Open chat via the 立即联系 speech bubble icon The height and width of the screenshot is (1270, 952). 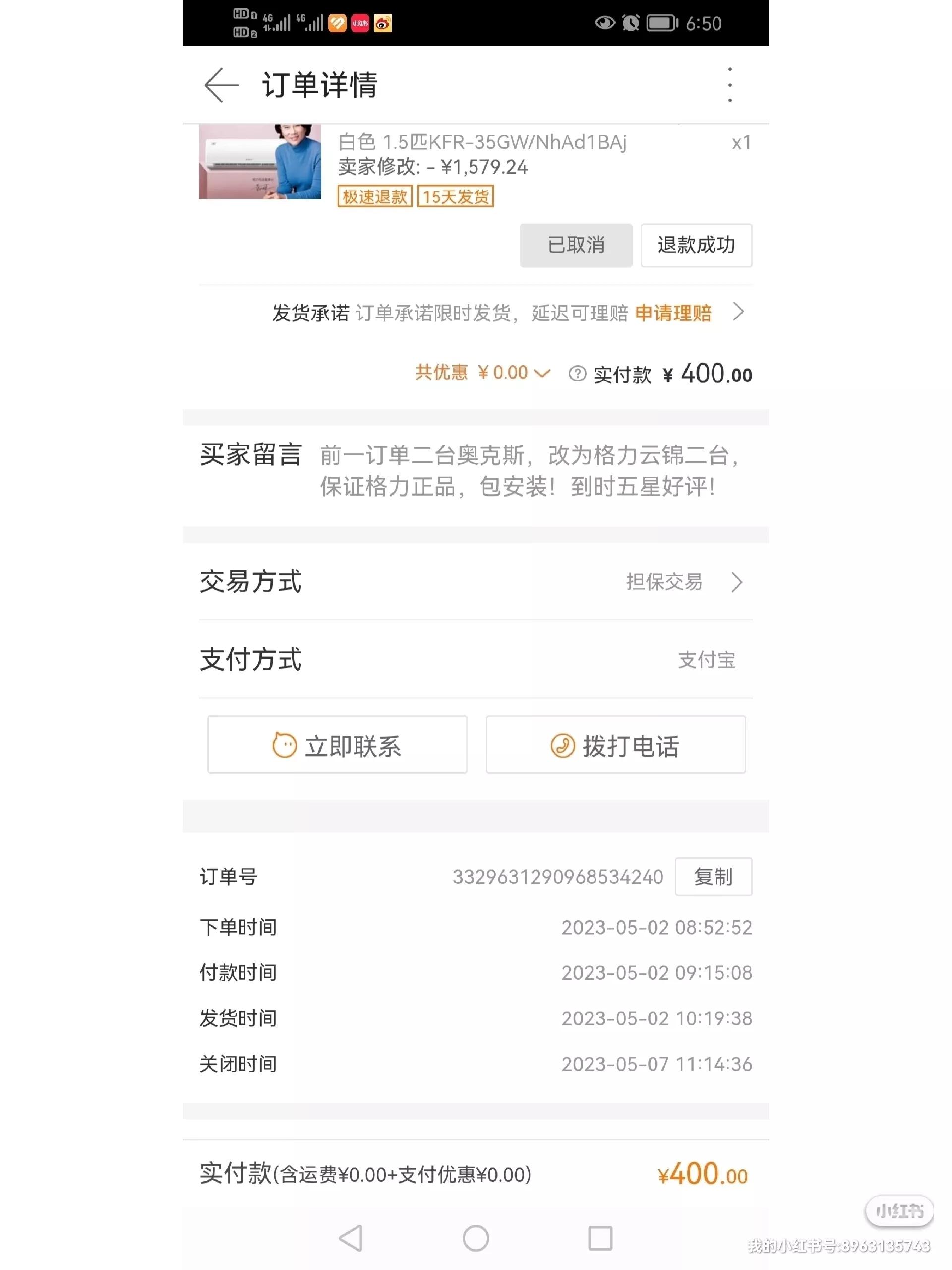tap(285, 745)
